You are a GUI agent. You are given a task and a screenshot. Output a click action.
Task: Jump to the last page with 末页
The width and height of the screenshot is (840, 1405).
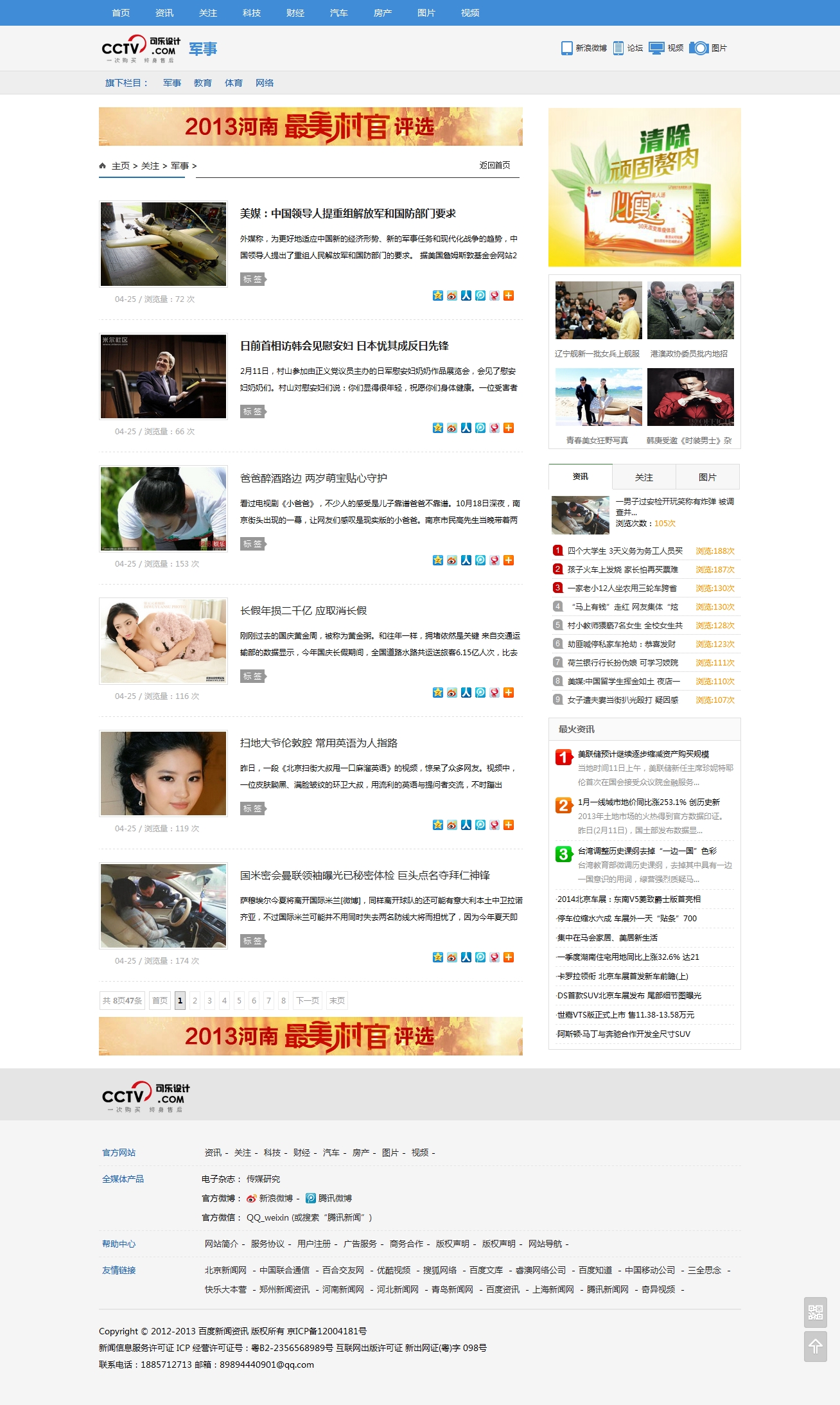click(337, 1000)
